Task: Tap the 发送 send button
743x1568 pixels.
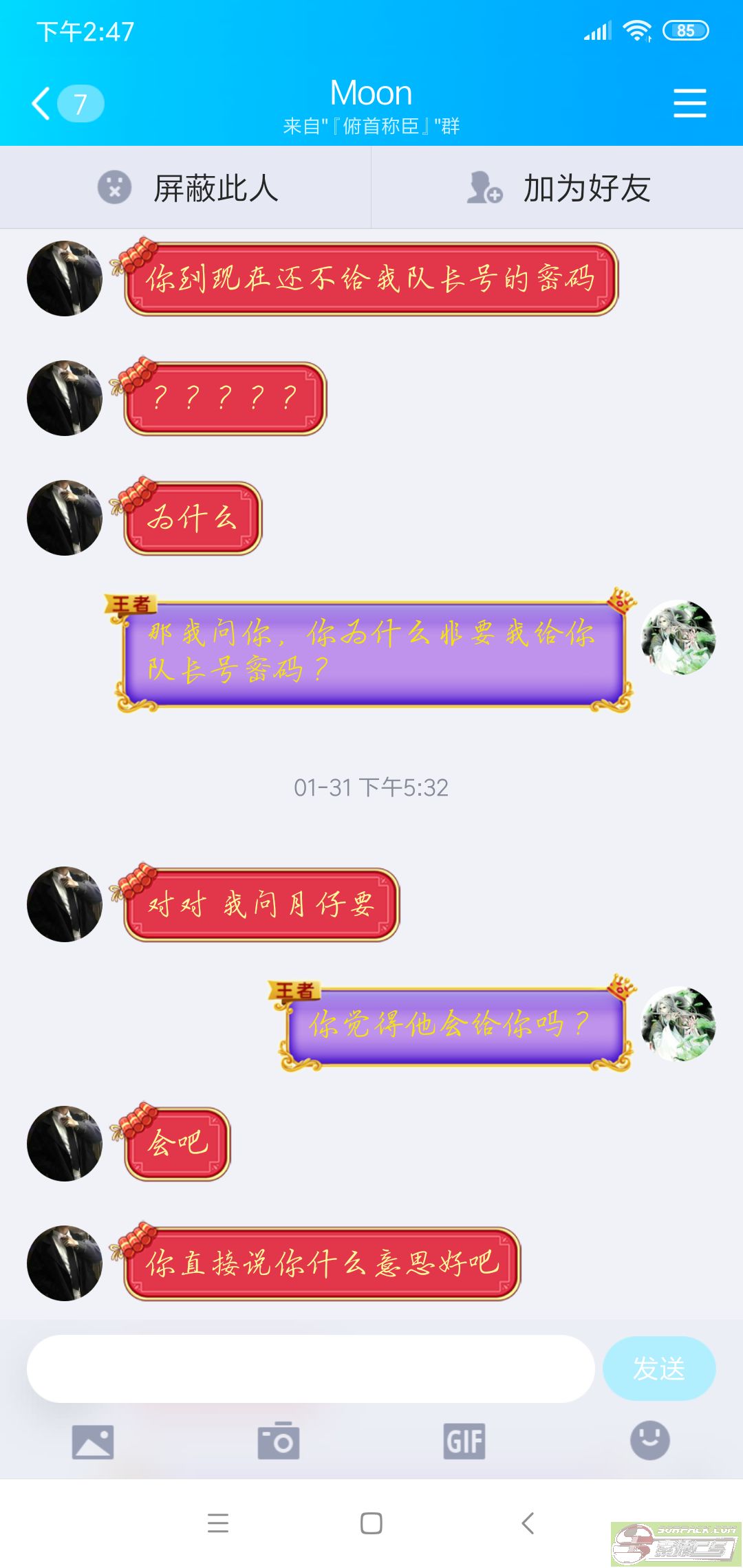Action: [x=658, y=1369]
